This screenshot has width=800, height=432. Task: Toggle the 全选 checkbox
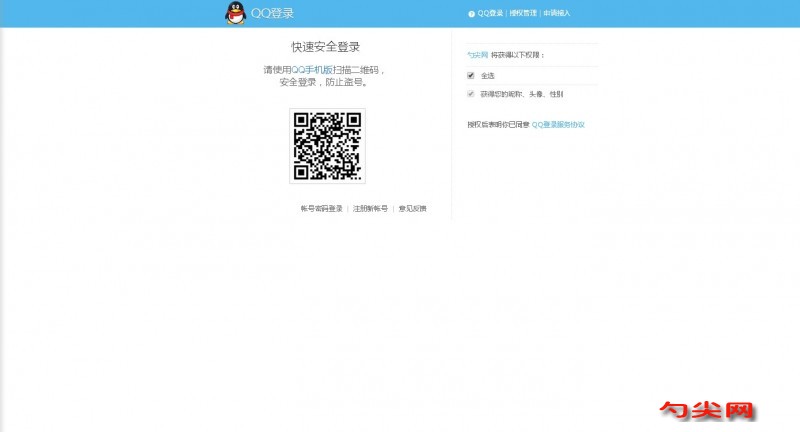click(471, 75)
